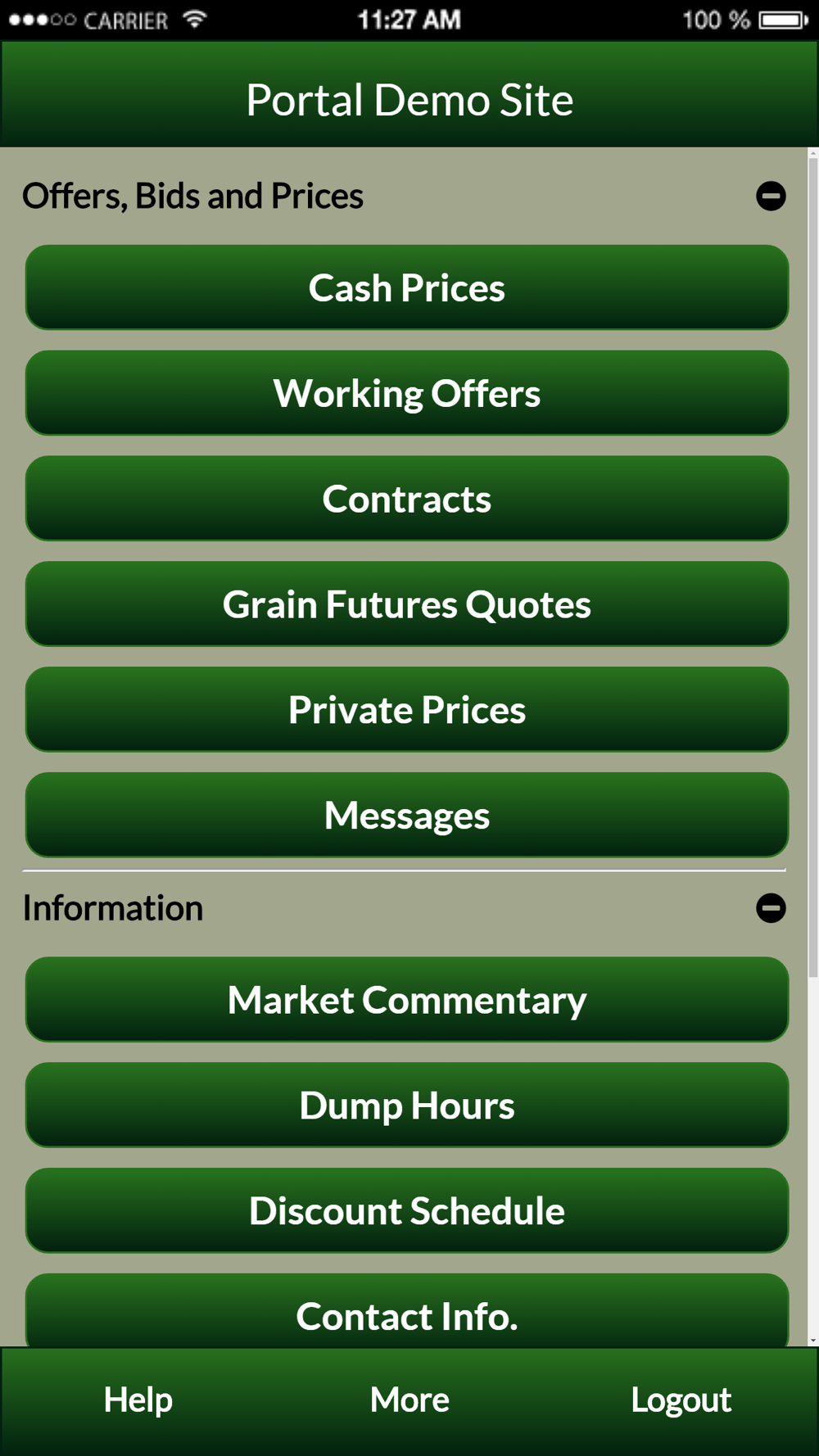
Task: View Working Offers
Action: tap(407, 393)
